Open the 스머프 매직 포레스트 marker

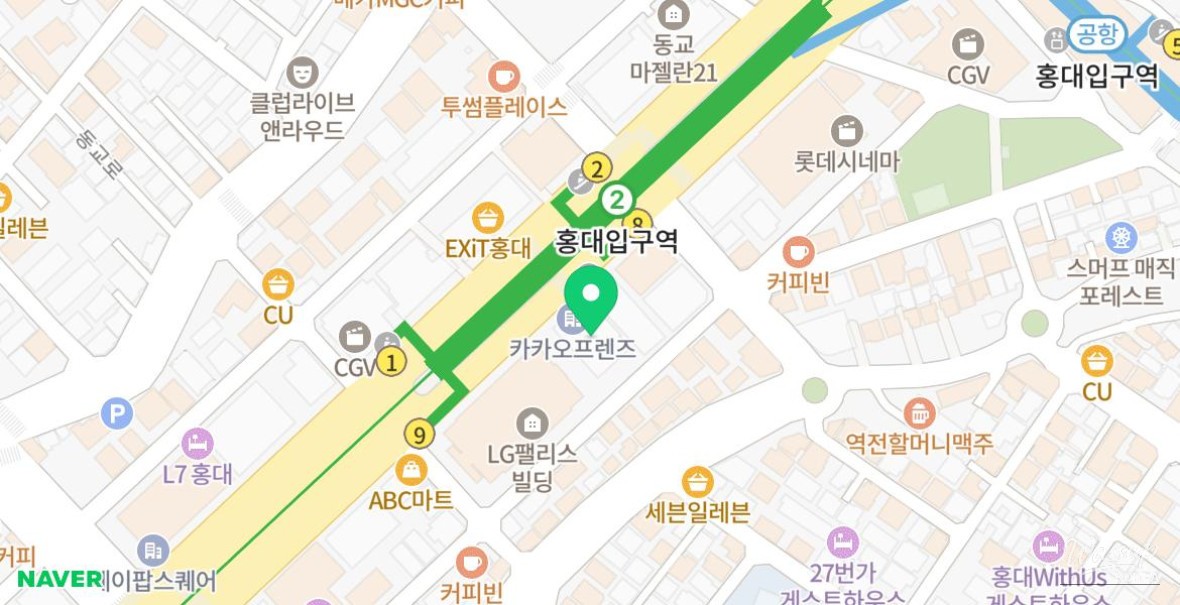coord(1121,238)
